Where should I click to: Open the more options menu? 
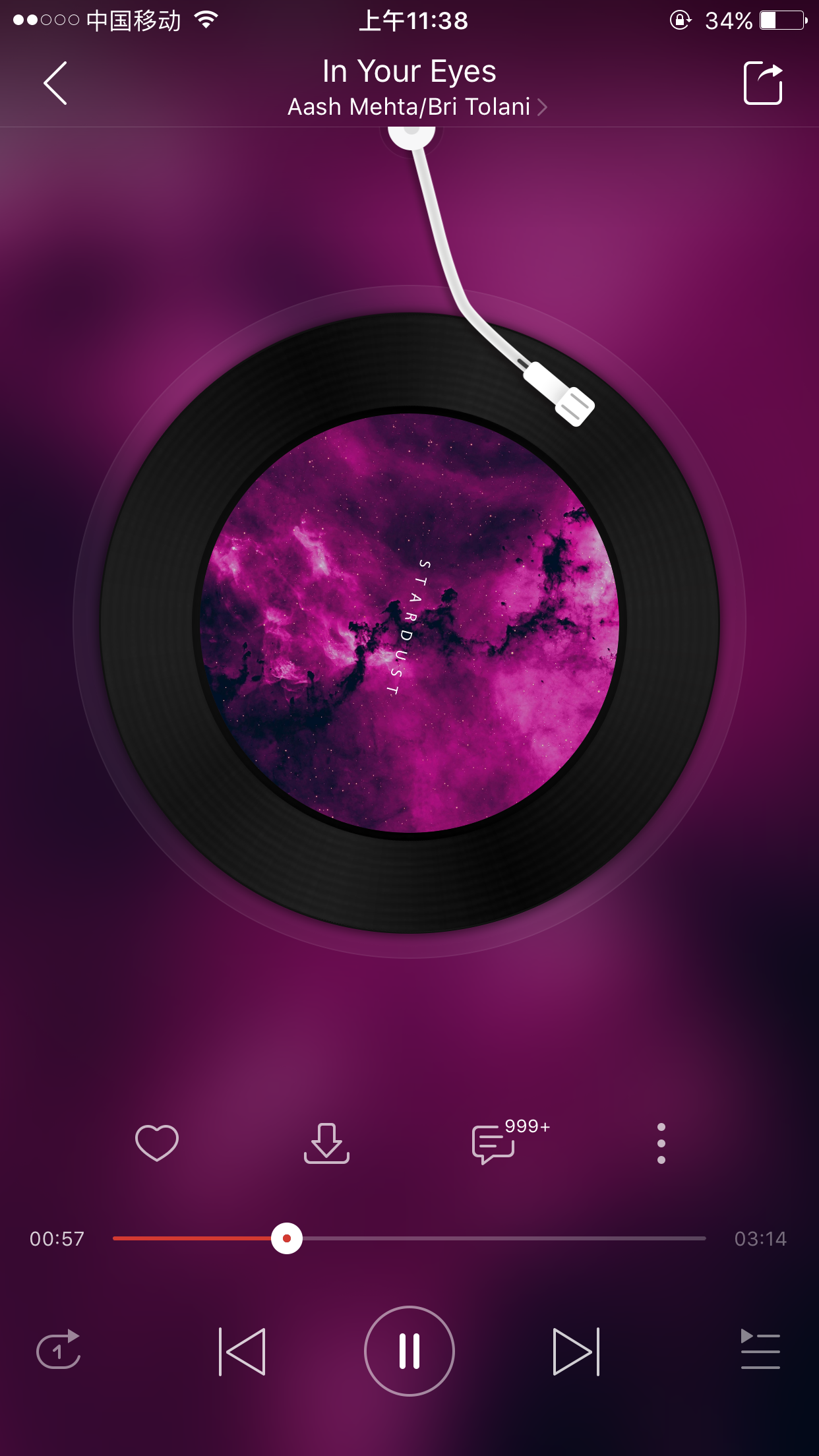click(661, 1143)
